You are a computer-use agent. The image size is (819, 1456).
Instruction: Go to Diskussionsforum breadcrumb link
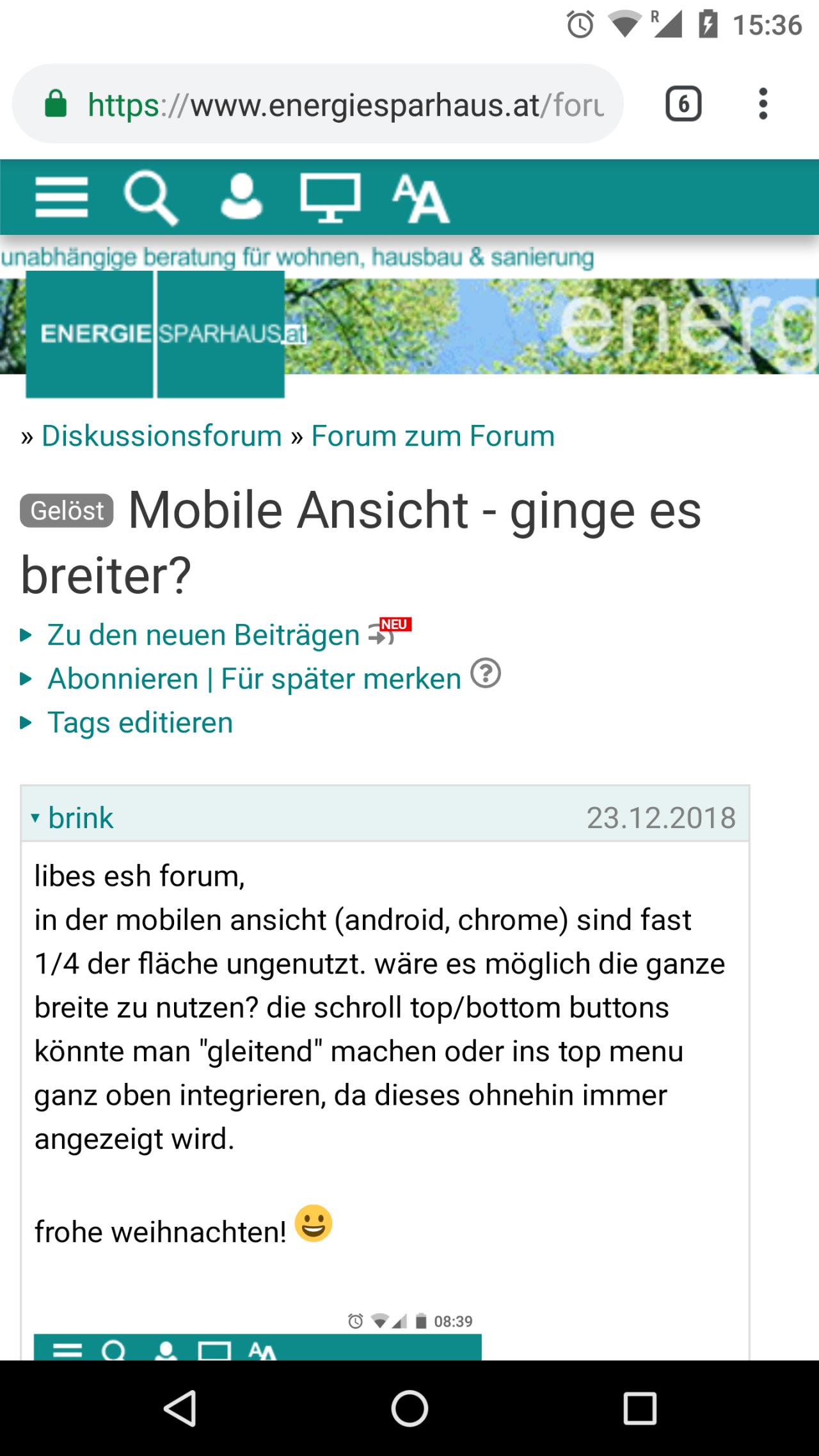(x=162, y=436)
